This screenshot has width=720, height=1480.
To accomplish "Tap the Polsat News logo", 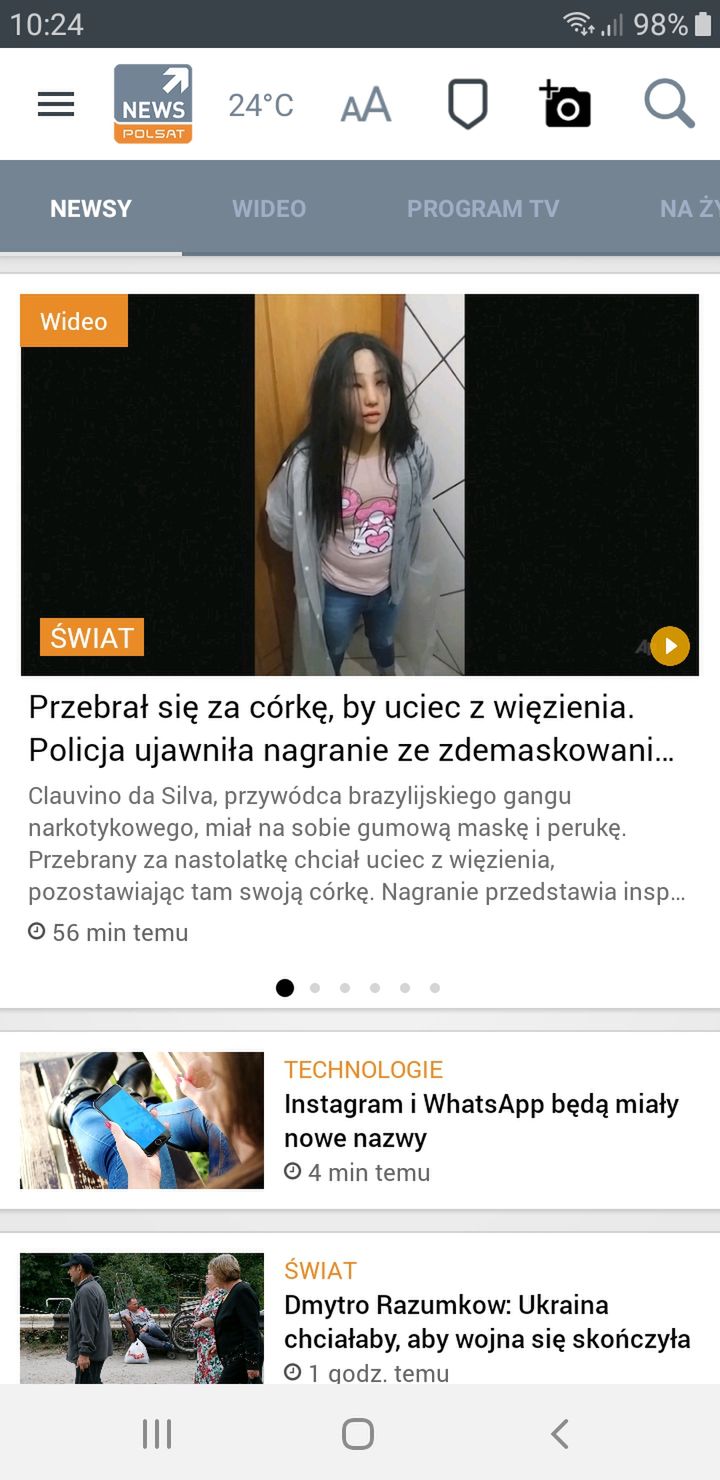I will pos(153,104).
